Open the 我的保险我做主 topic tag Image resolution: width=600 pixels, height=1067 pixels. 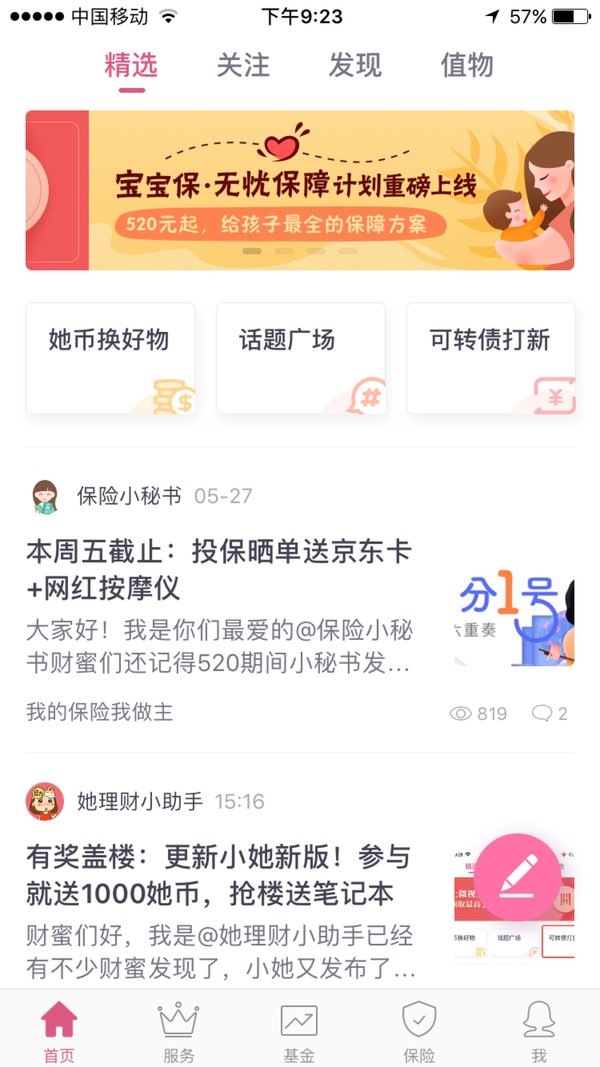[x=99, y=712]
